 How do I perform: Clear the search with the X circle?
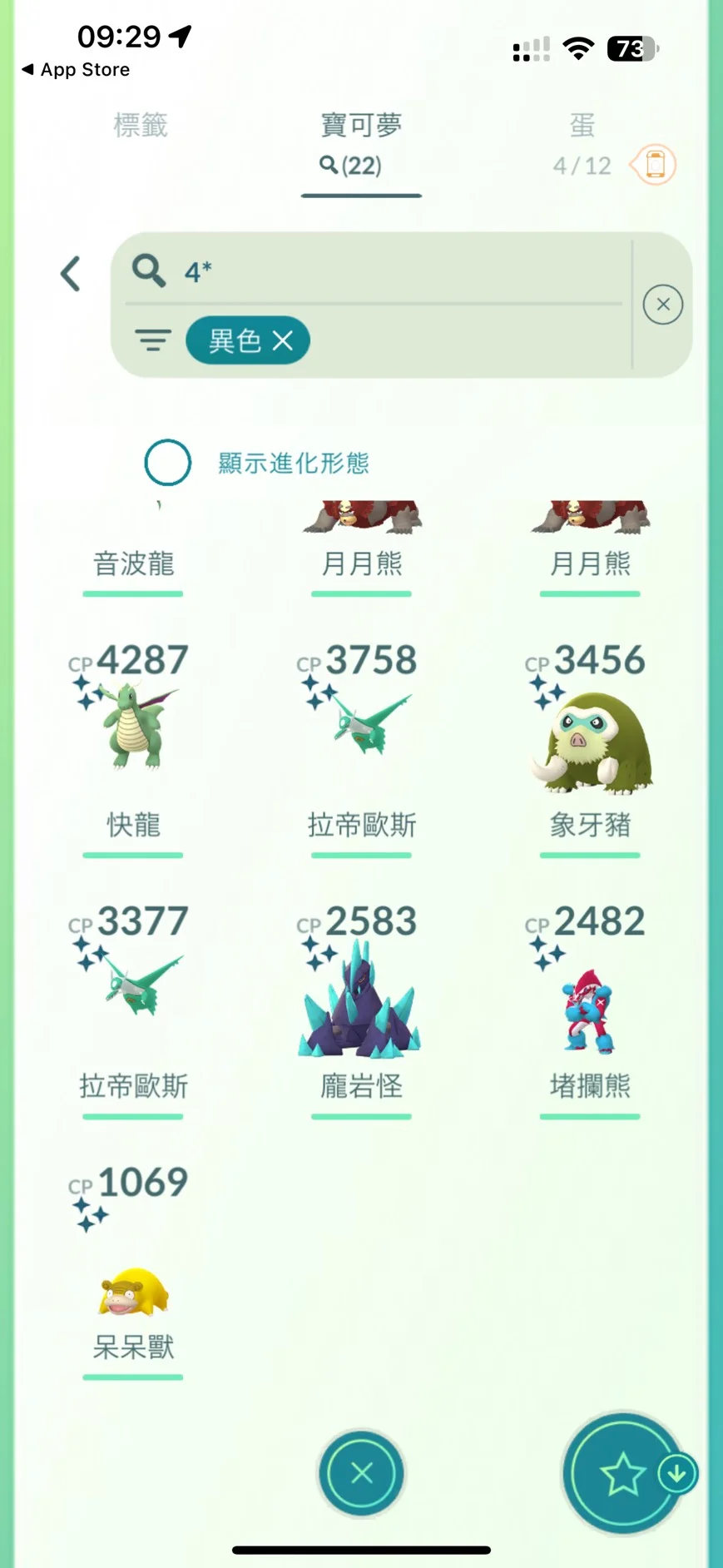[662, 305]
